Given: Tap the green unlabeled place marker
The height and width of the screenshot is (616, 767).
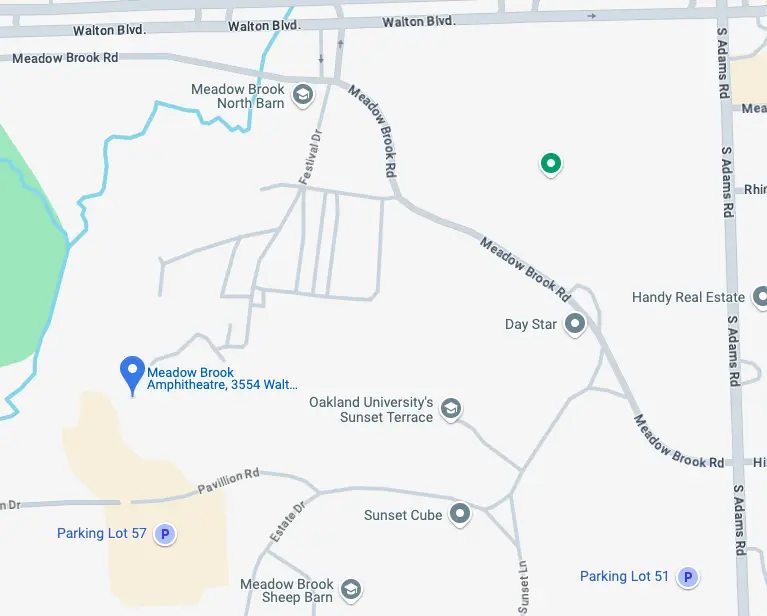Looking at the screenshot, I should tap(549, 163).
